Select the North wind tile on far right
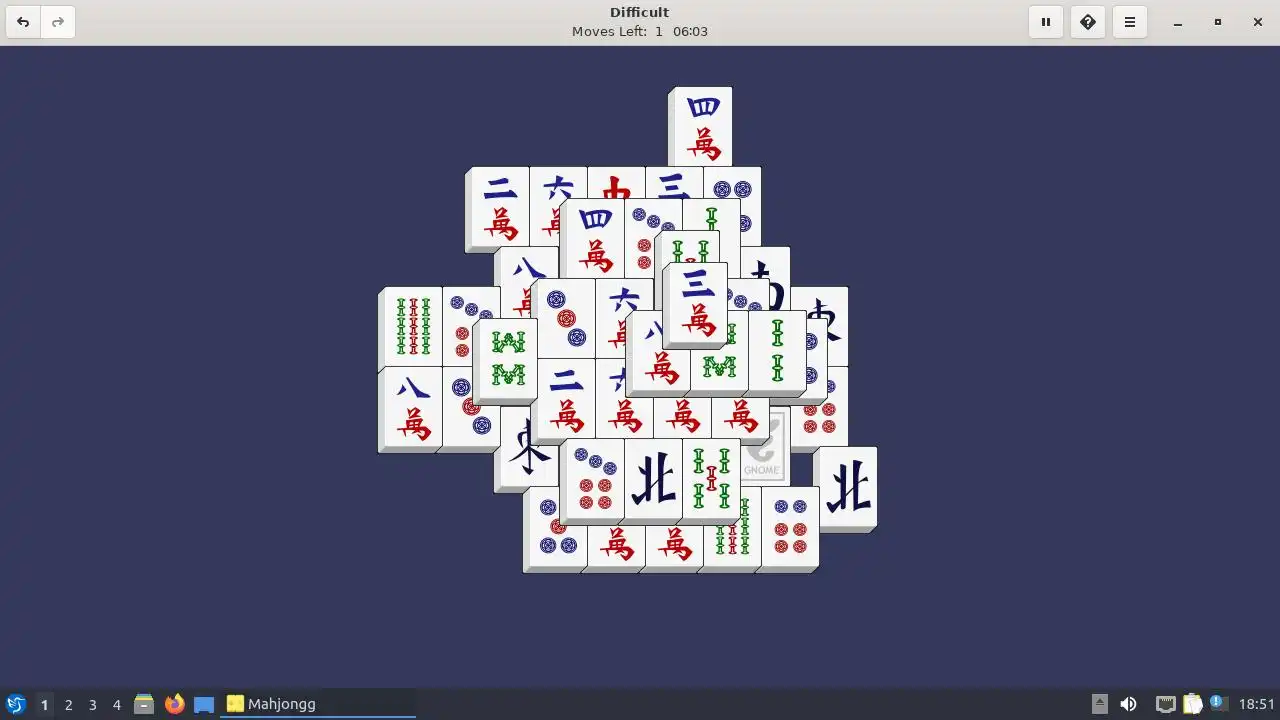This screenshot has width=1280, height=720. (848, 488)
